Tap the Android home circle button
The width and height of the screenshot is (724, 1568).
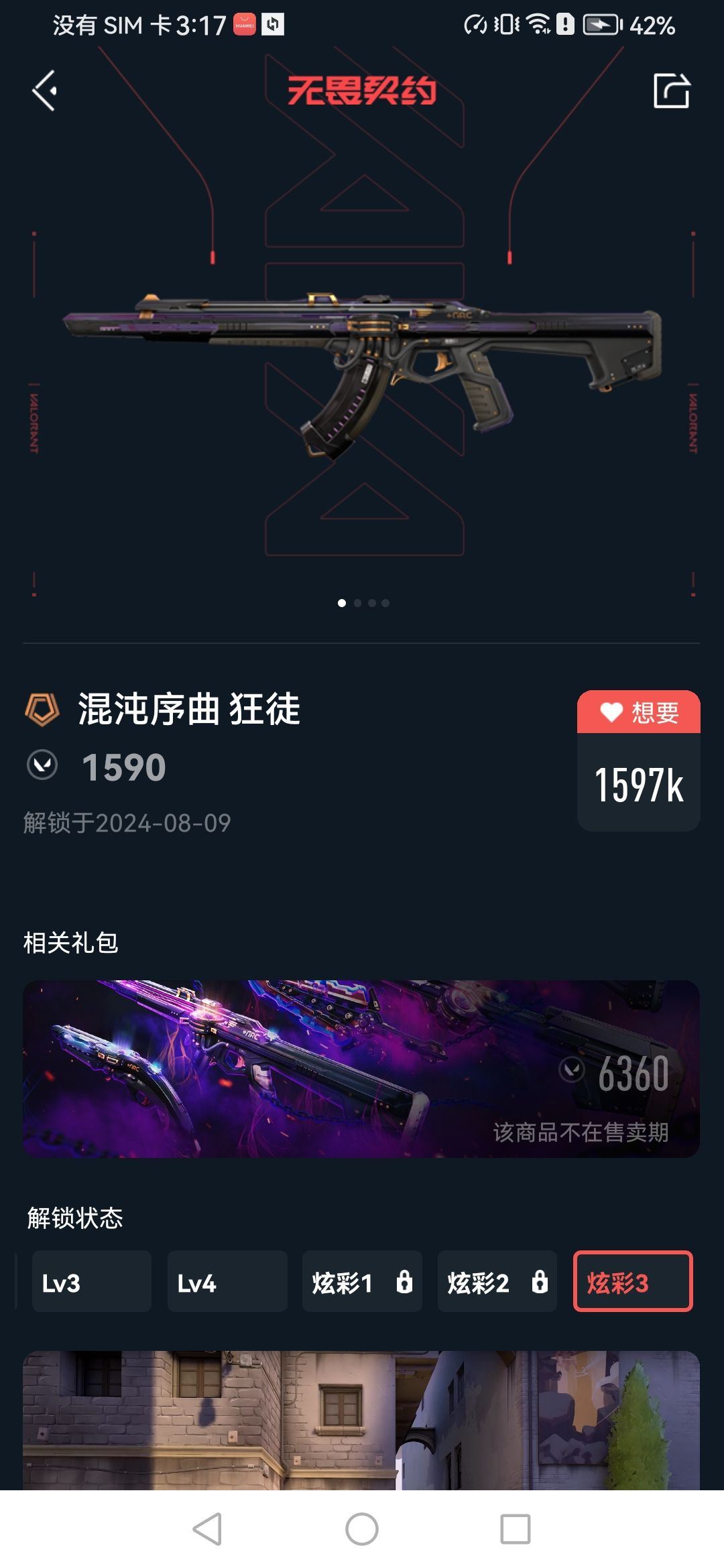[361, 1525]
